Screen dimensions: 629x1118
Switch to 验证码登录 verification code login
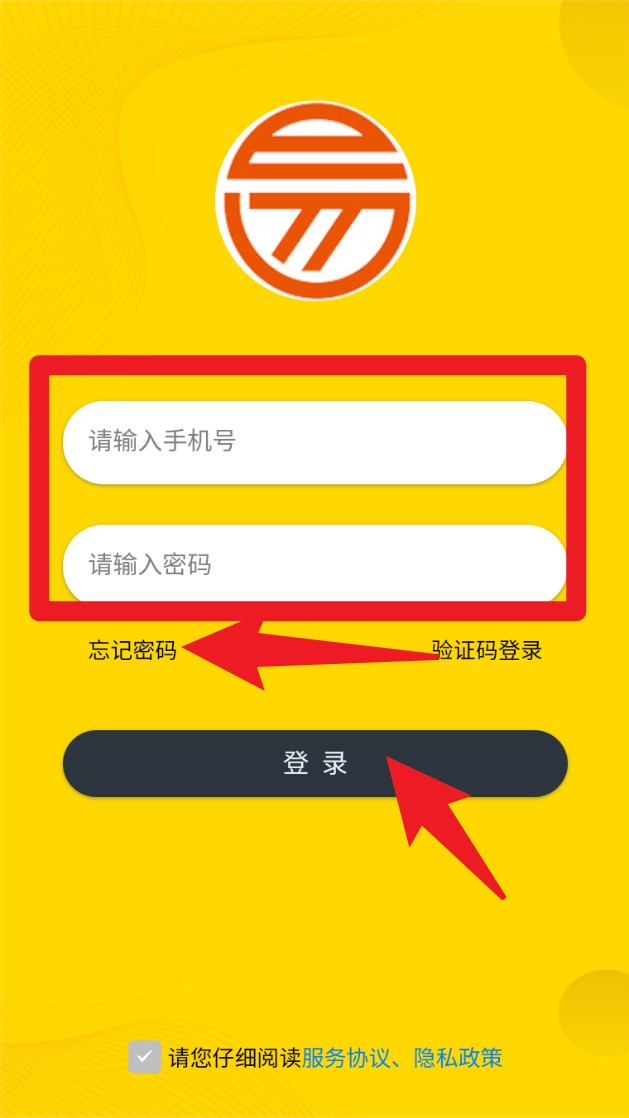(x=487, y=651)
